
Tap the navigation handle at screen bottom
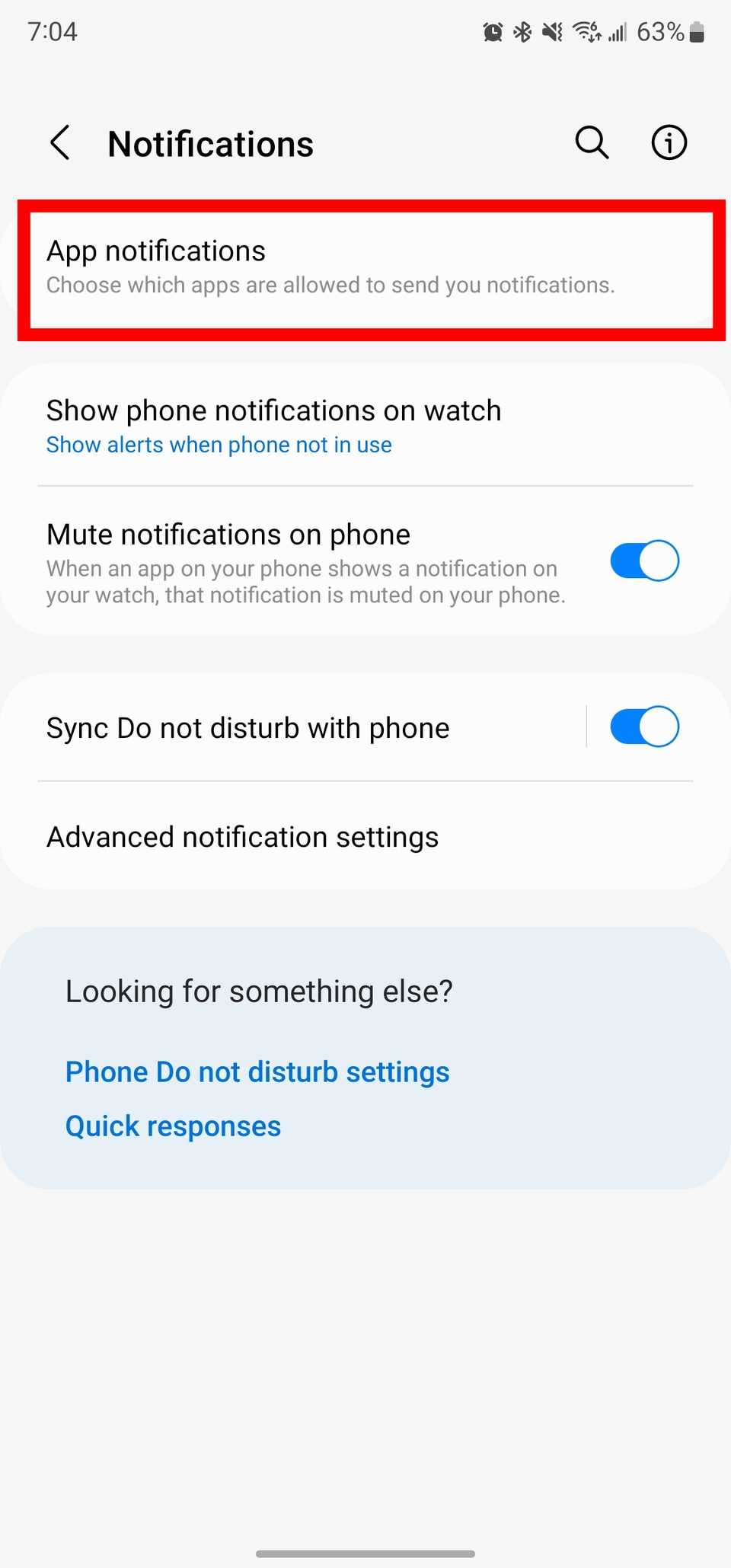365,1550
